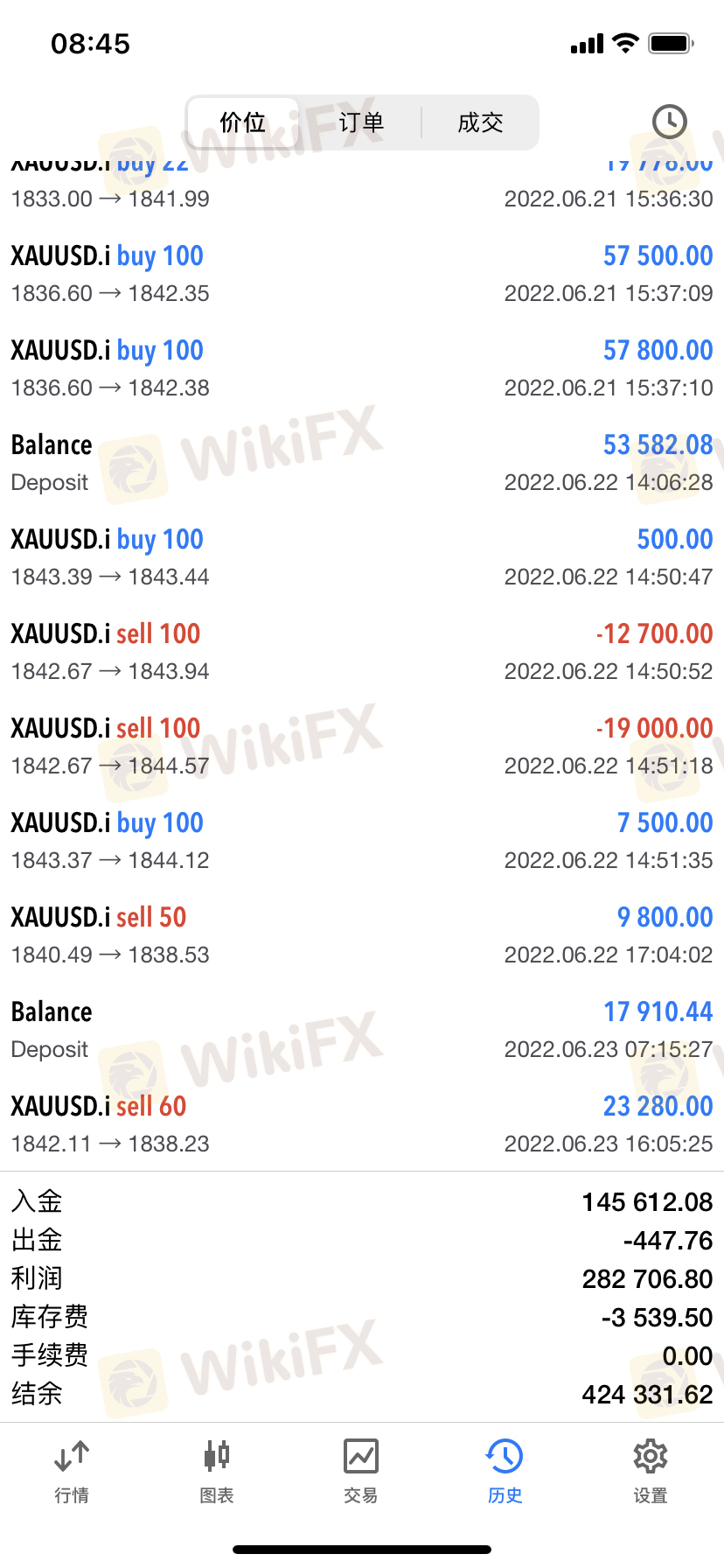Expand the buy trade with 7 500.00 profit
Image resolution: width=724 pixels, height=1568 pixels.
tap(362, 840)
